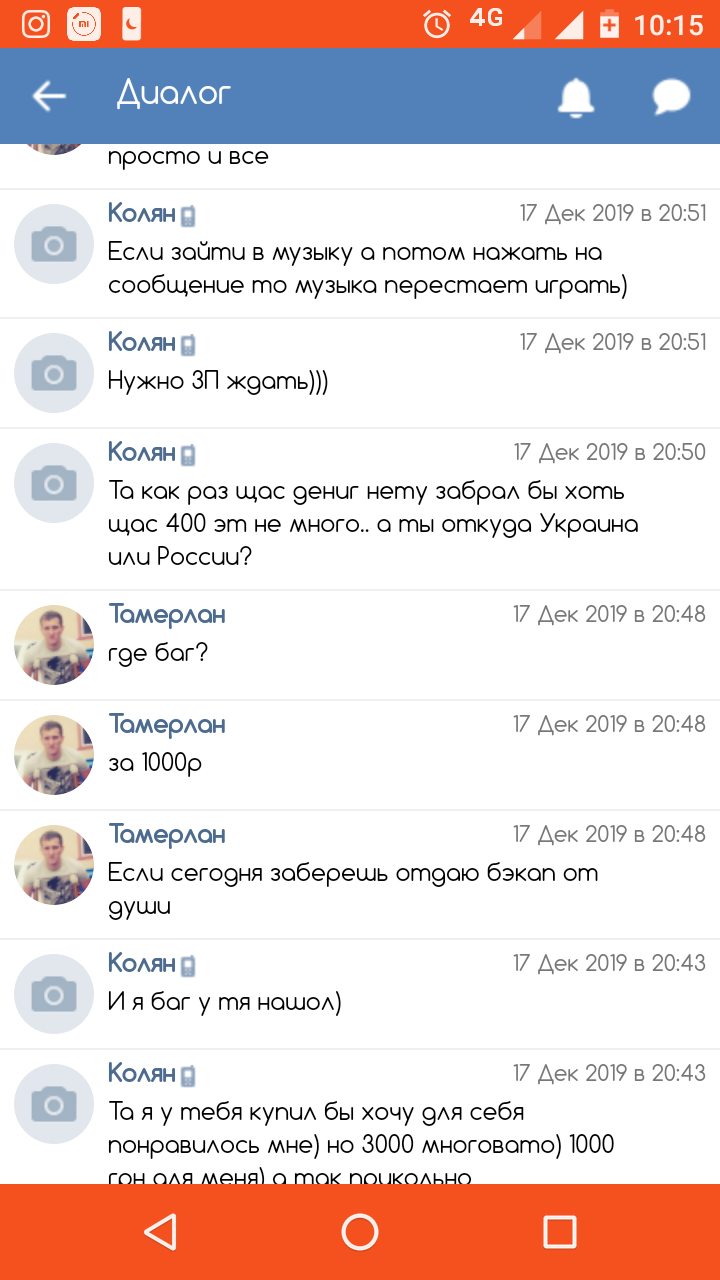Tap the system back button

pyautogui.click(x=160, y=1232)
